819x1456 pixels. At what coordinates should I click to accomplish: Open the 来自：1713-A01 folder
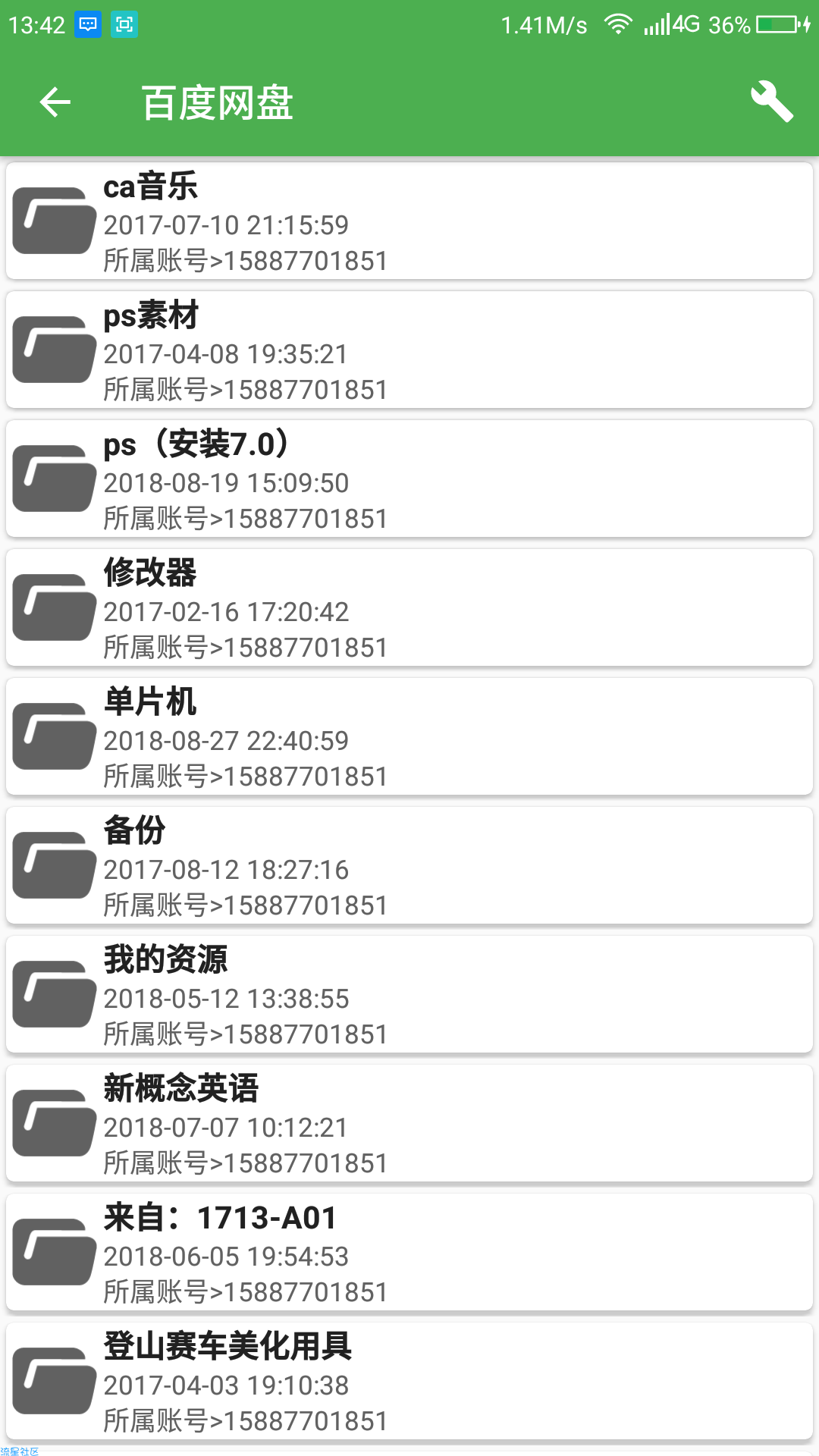tap(409, 1252)
